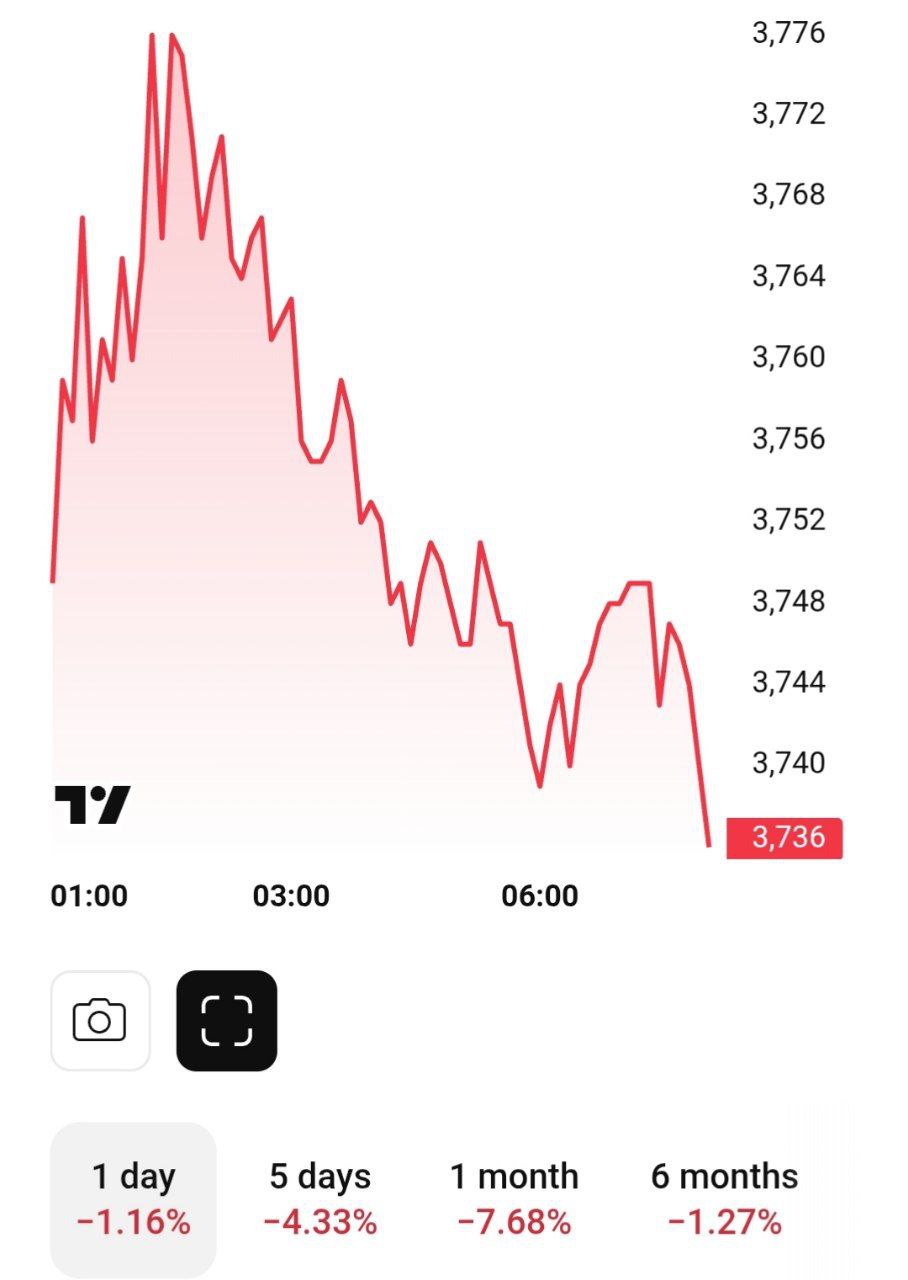View the 6 months range

click(724, 1199)
